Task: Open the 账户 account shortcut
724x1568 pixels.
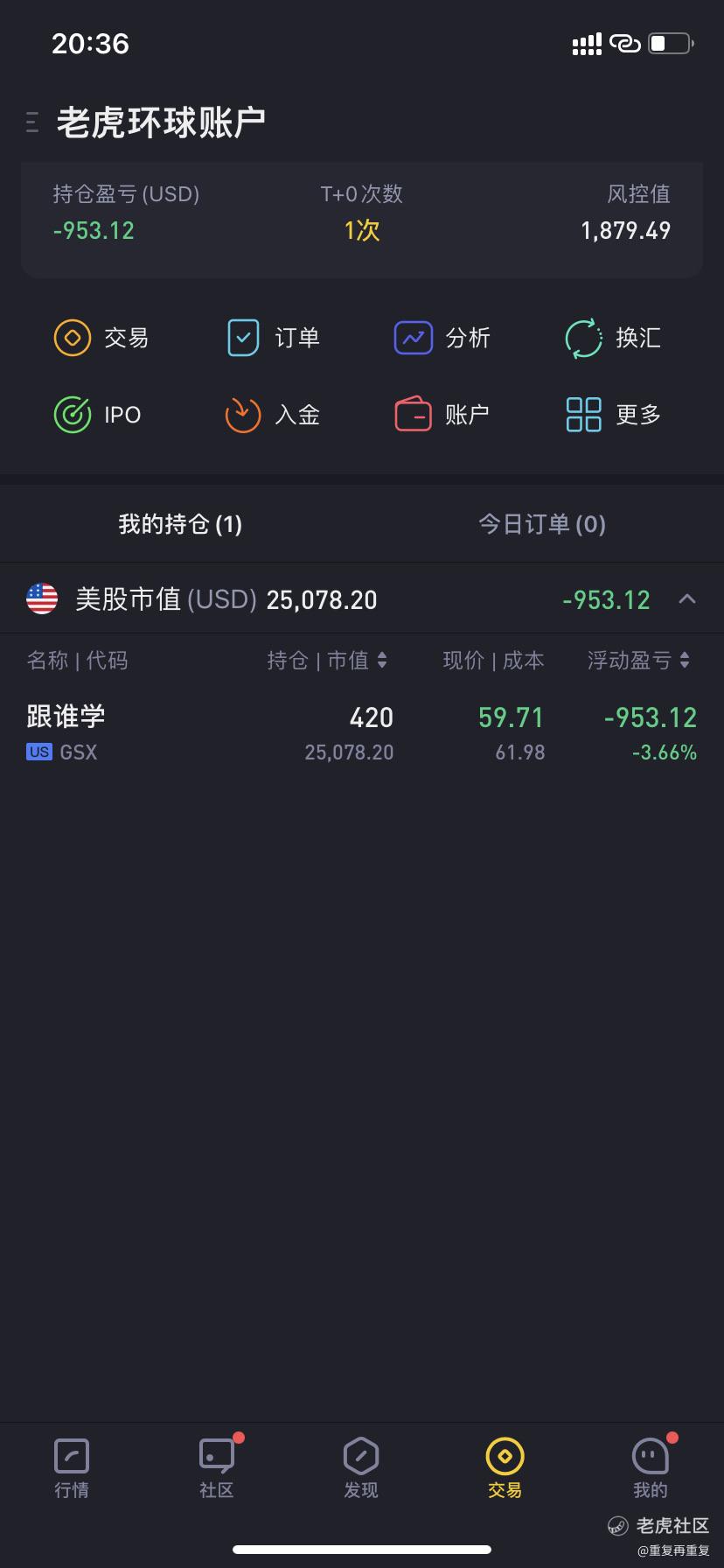Action: [x=442, y=415]
